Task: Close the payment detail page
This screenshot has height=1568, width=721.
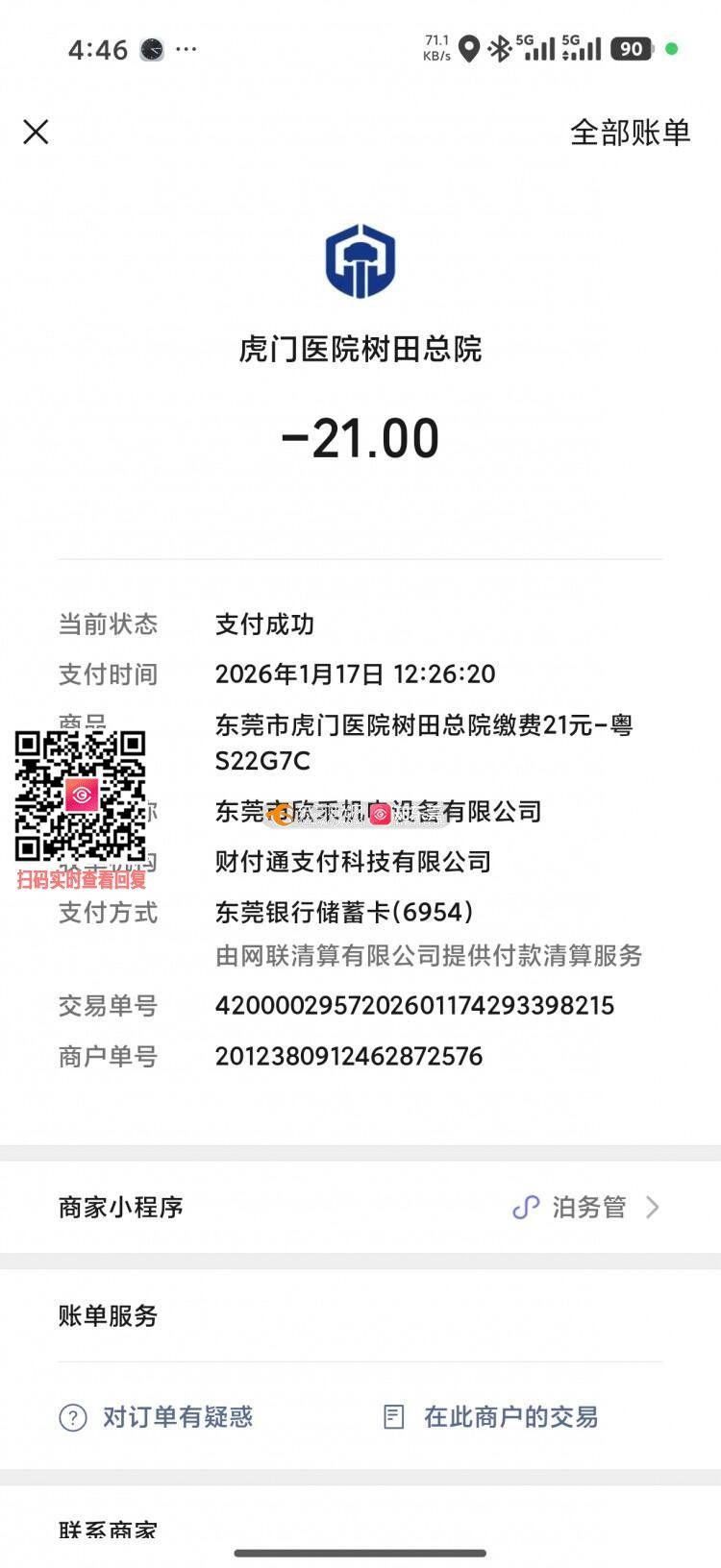Action: click(x=36, y=132)
